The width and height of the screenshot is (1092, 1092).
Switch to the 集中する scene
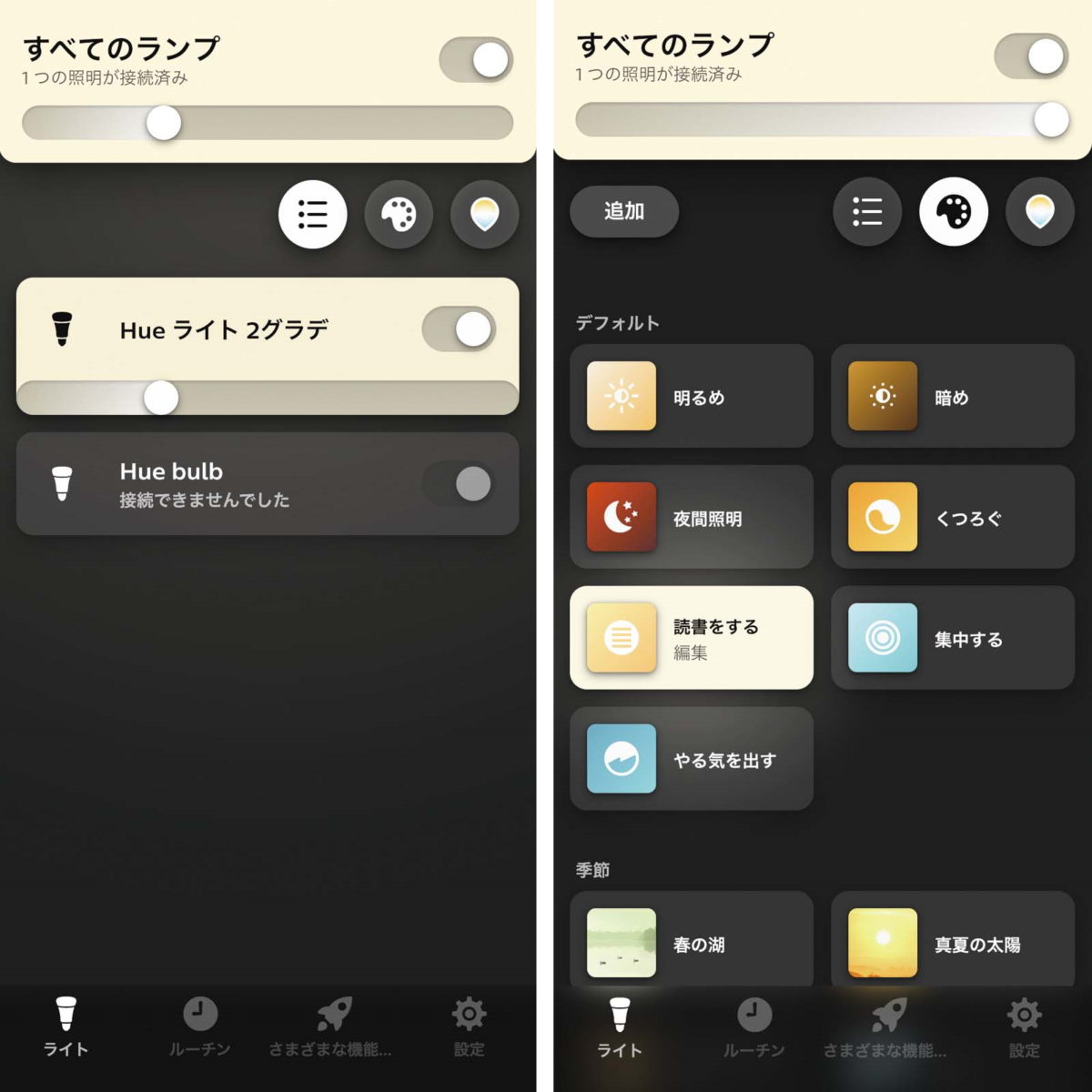pyautogui.click(x=953, y=638)
